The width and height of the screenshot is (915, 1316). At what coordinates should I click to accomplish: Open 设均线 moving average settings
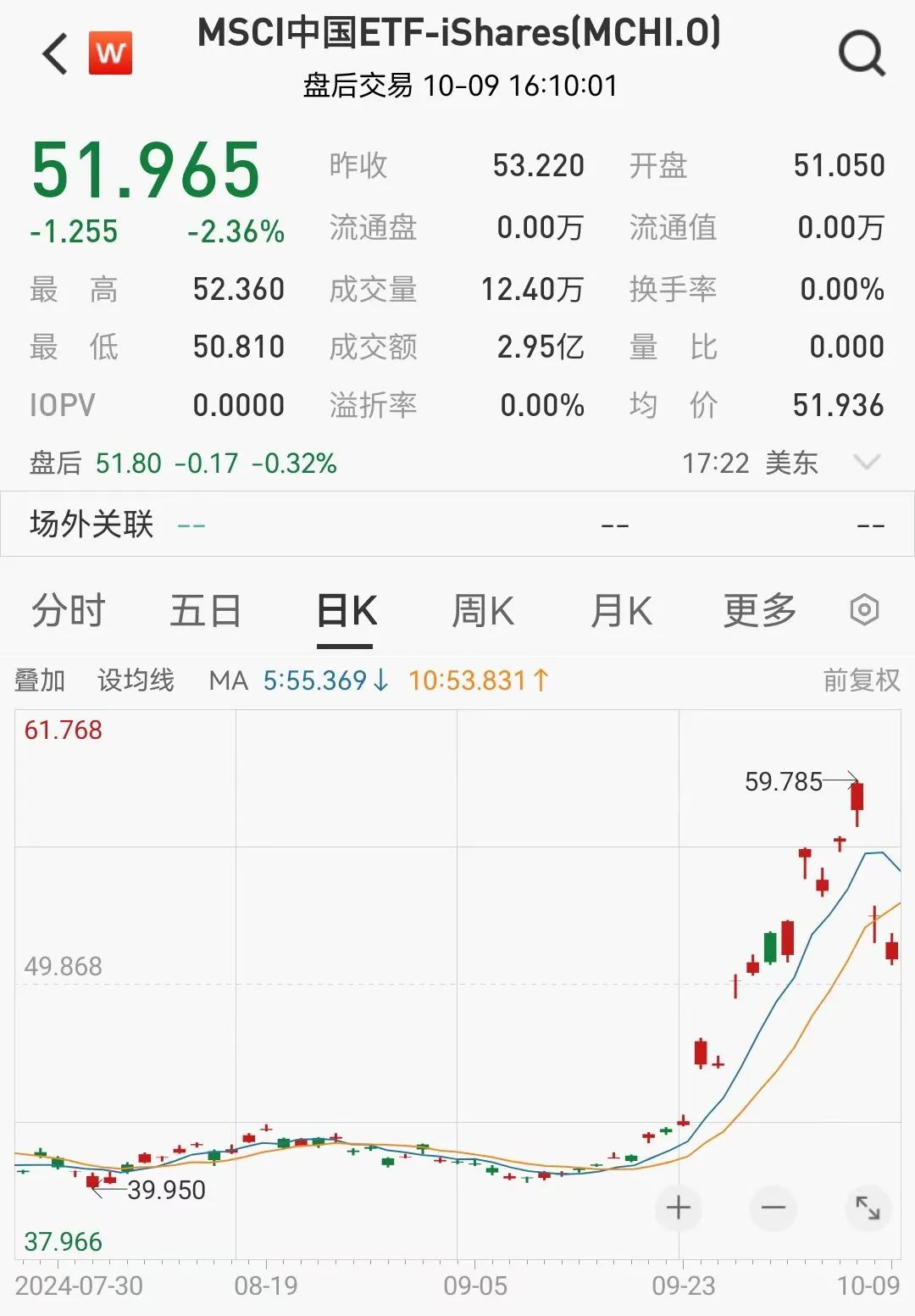coord(136,680)
